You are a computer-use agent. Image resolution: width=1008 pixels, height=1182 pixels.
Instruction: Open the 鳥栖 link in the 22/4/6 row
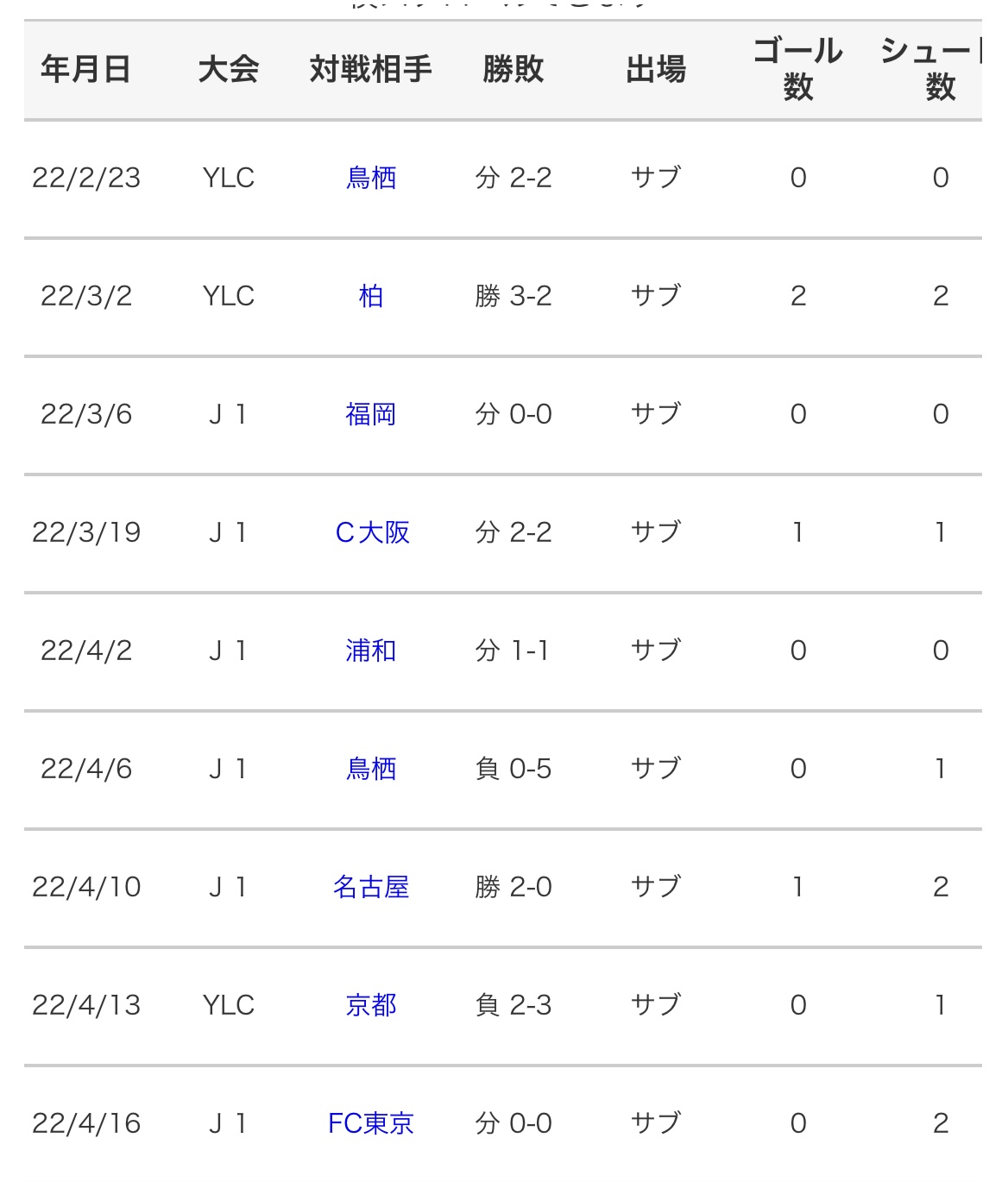pyautogui.click(x=371, y=769)
